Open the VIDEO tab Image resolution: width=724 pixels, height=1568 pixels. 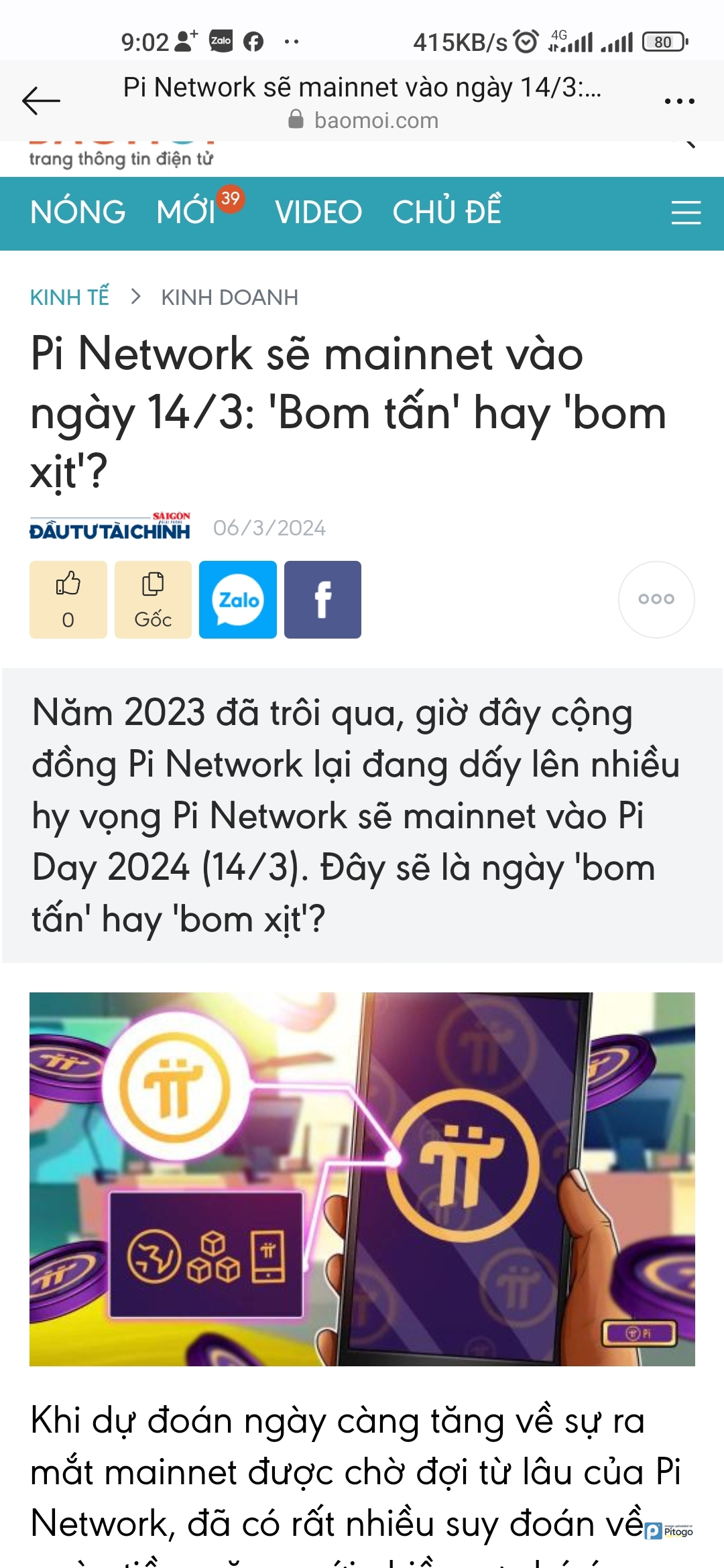[x=318, y=212]
